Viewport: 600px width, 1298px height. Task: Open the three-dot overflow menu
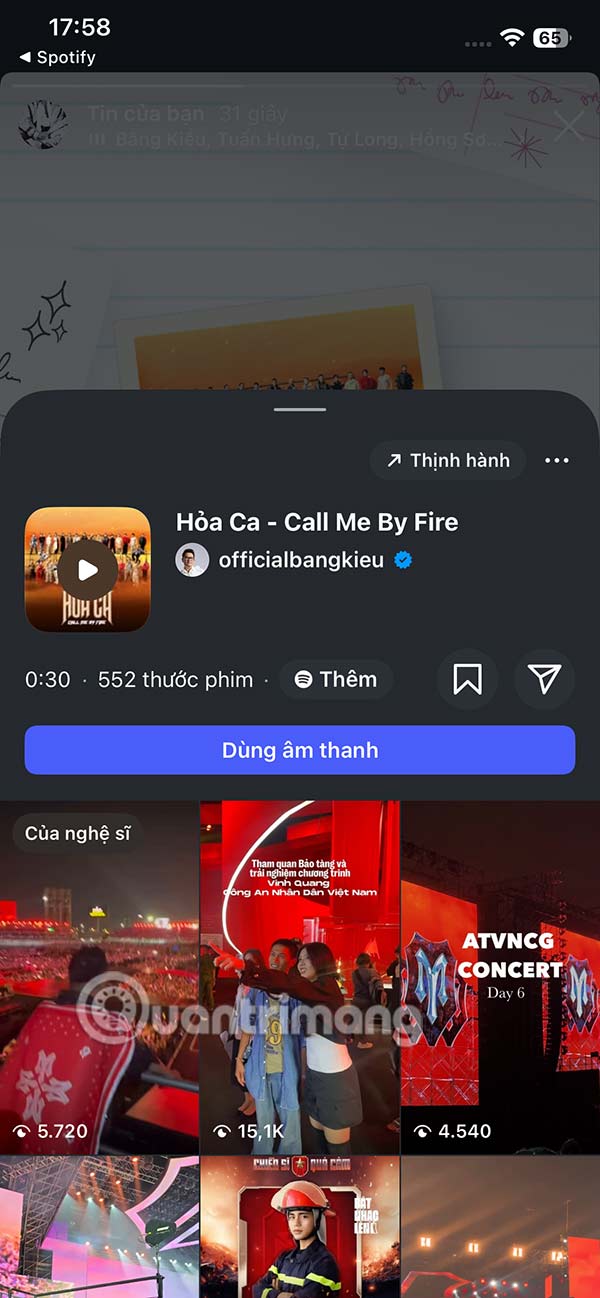(x=556, y=460)
